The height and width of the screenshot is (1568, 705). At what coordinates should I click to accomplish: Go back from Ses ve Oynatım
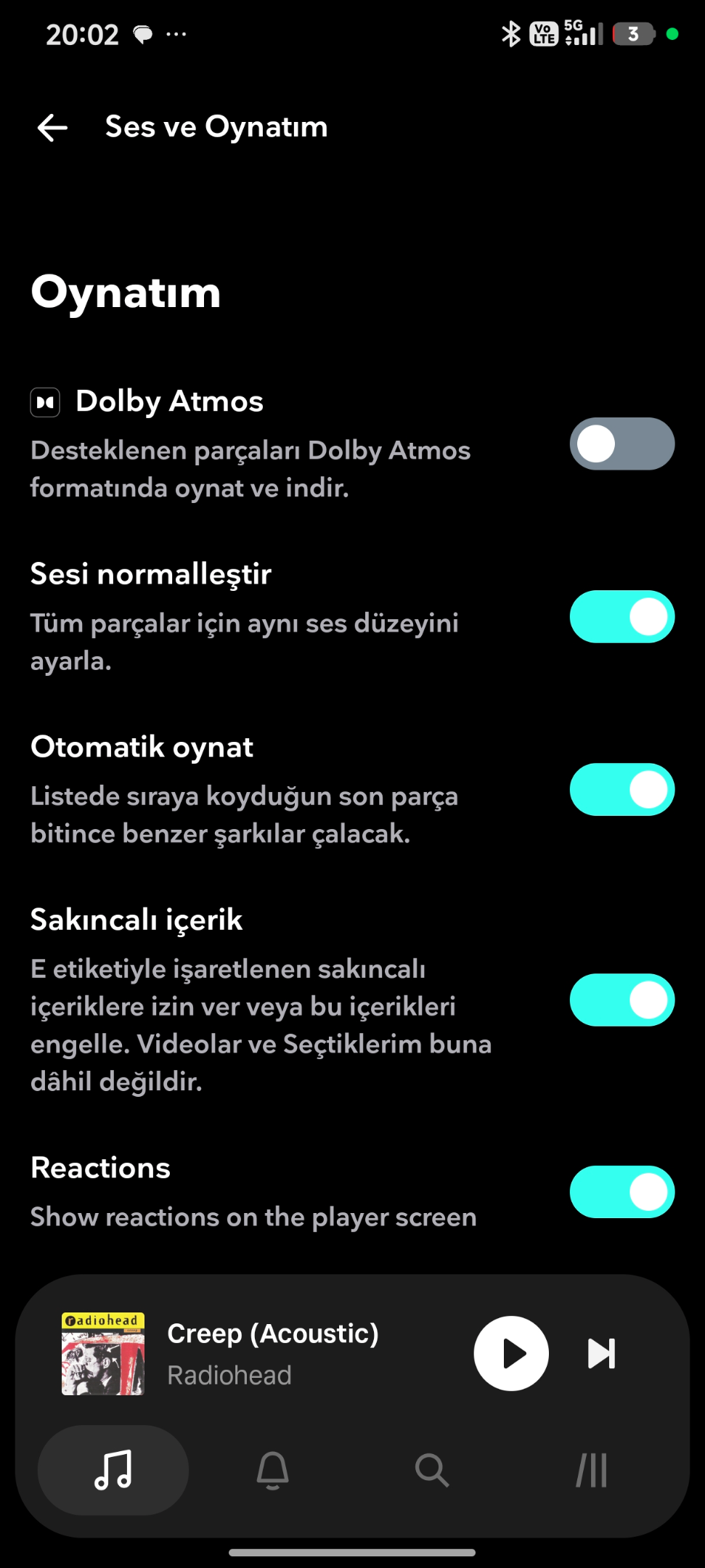(52, 128)
